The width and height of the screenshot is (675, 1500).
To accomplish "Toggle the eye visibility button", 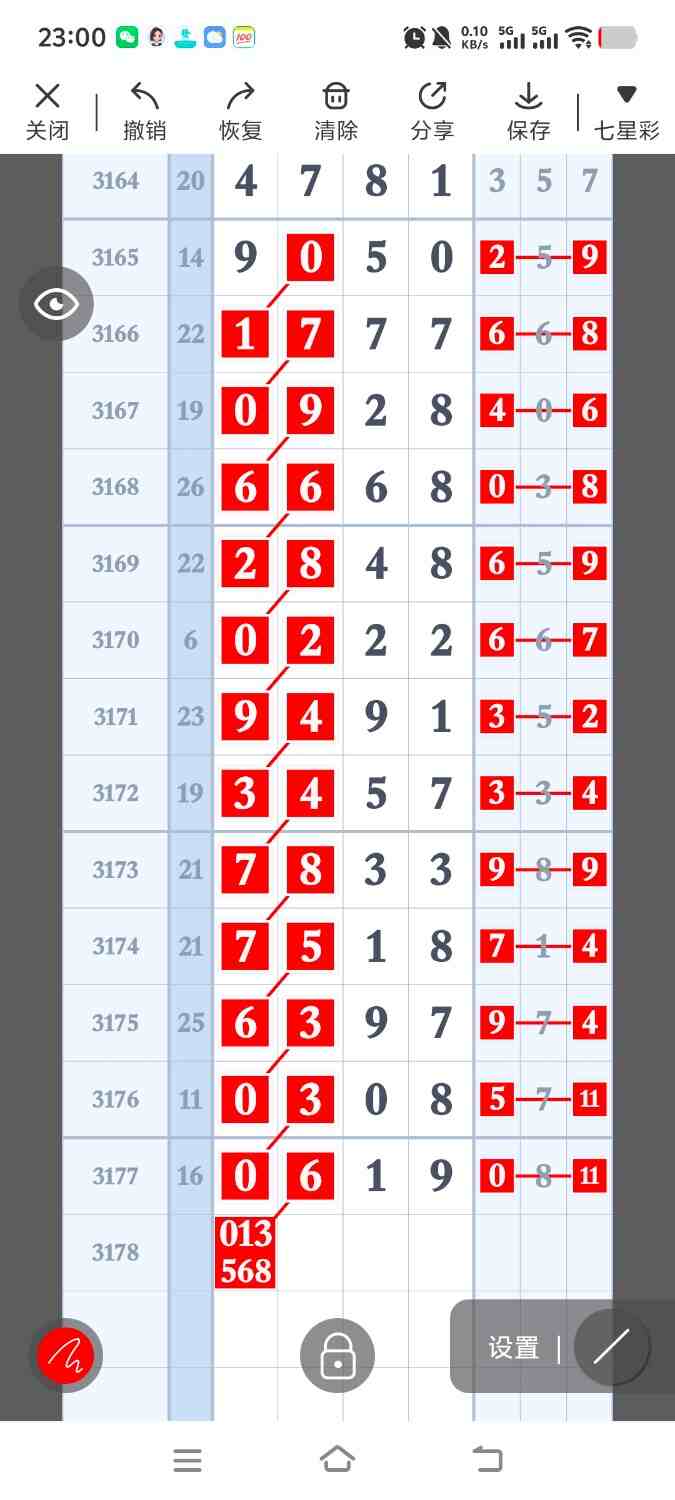I will coord(56,304).
